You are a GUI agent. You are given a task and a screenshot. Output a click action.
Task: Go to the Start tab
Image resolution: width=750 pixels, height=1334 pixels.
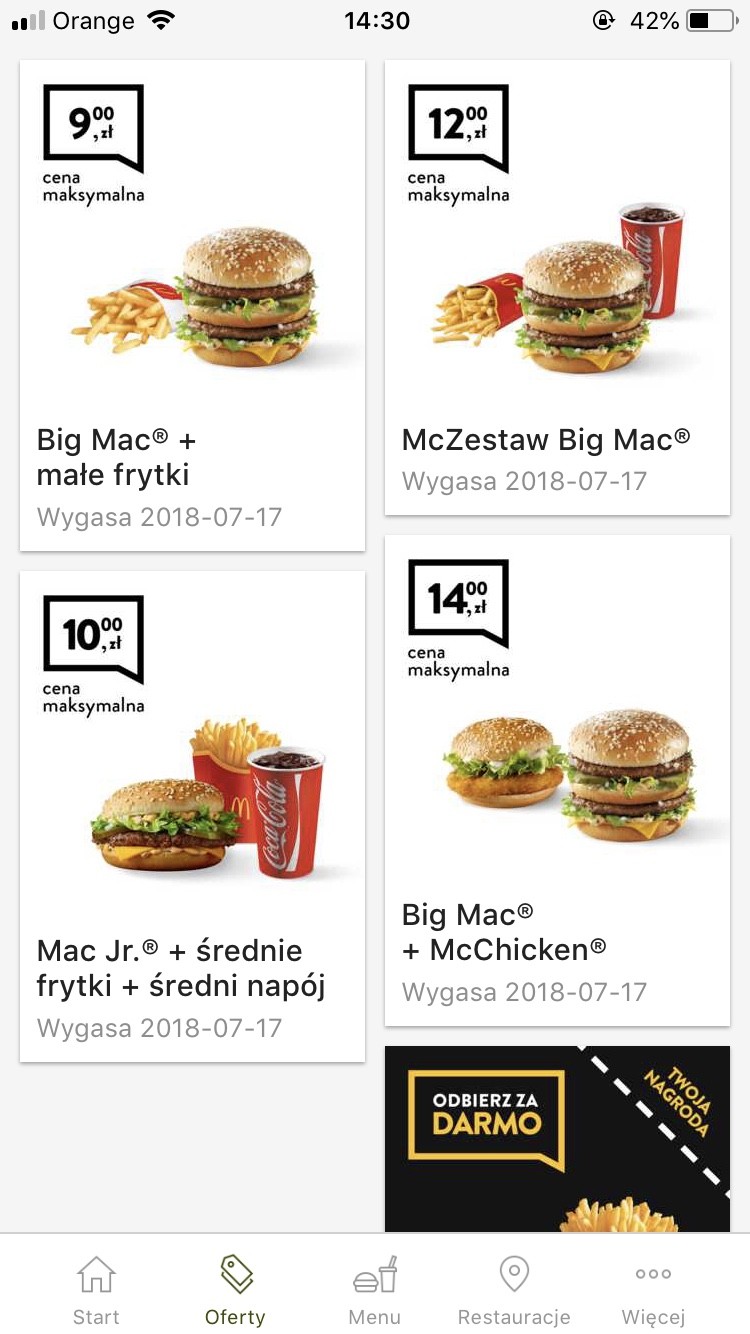[x=96, y=1290]
